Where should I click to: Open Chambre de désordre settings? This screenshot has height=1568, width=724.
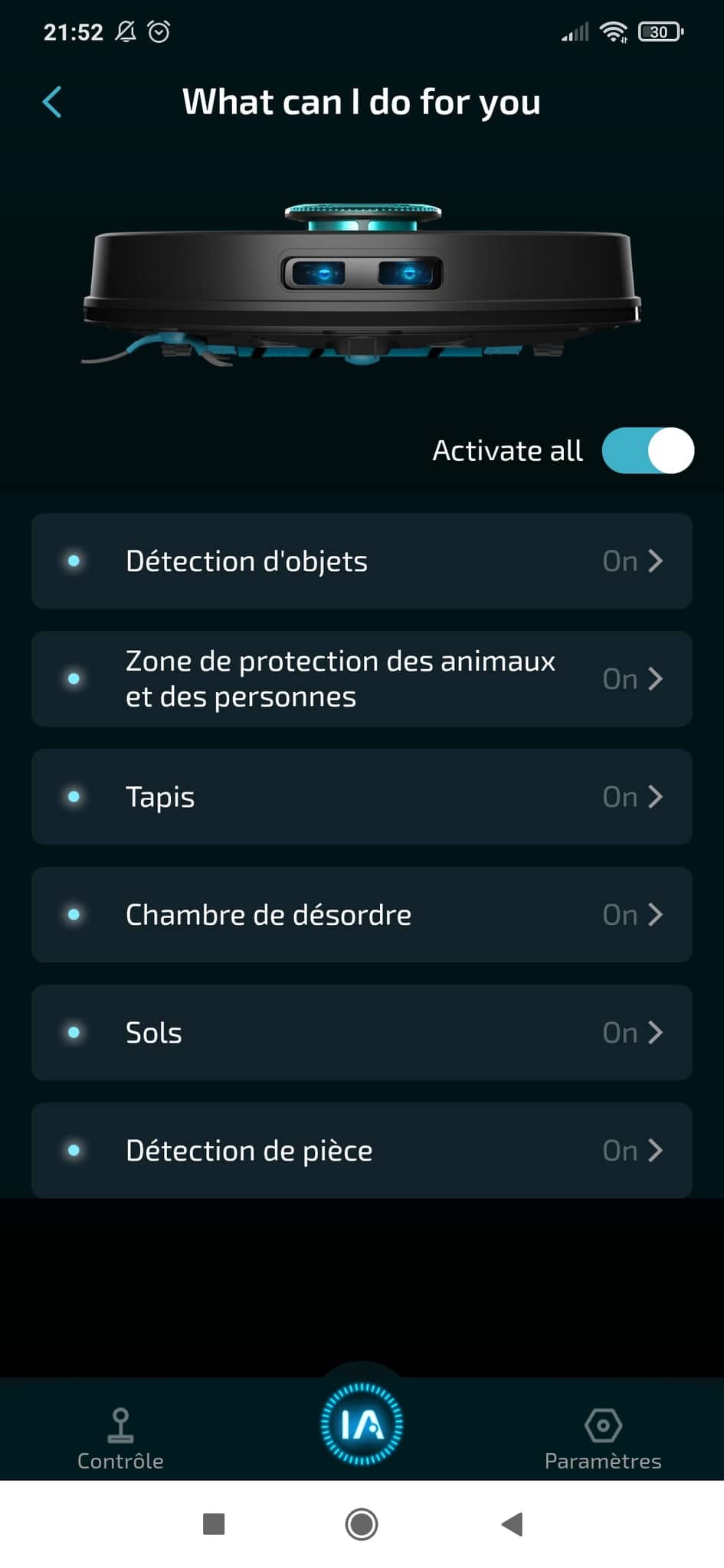(x=362, y=915)
